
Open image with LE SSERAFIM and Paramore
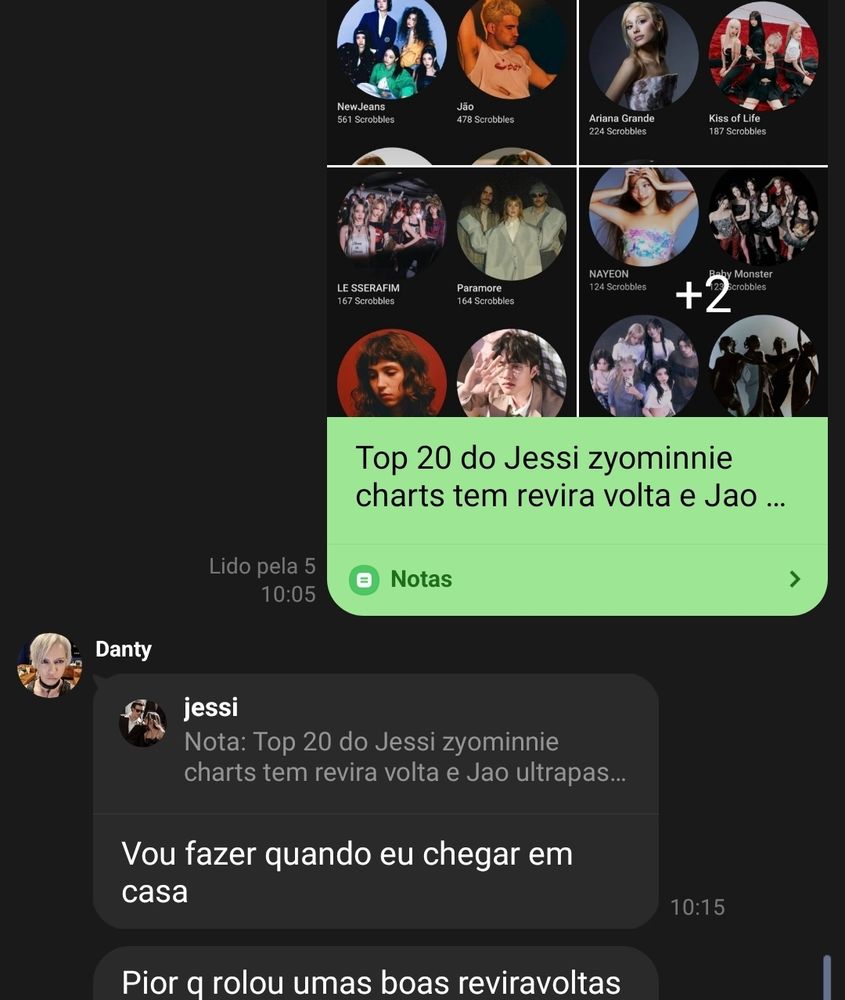pos(451,292)
